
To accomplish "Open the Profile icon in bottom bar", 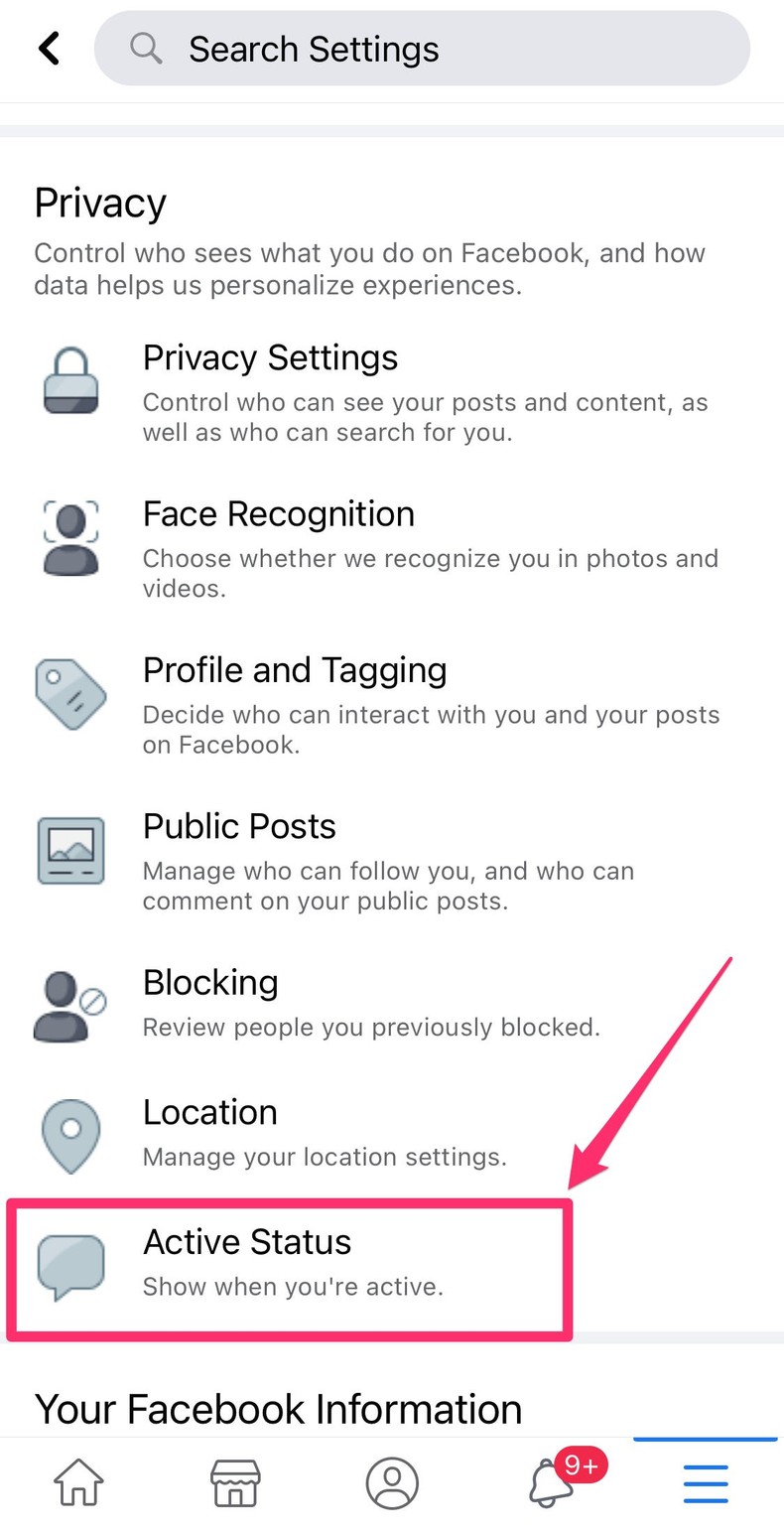I will click(391, 1481).
